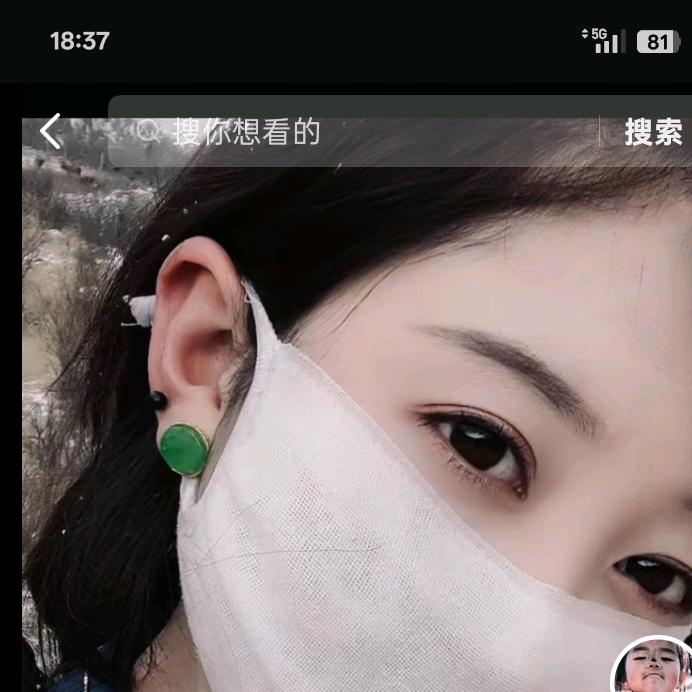Screen dimensions: 692x692
Task: Tap the 搜索 button
Action: point(653,132)
